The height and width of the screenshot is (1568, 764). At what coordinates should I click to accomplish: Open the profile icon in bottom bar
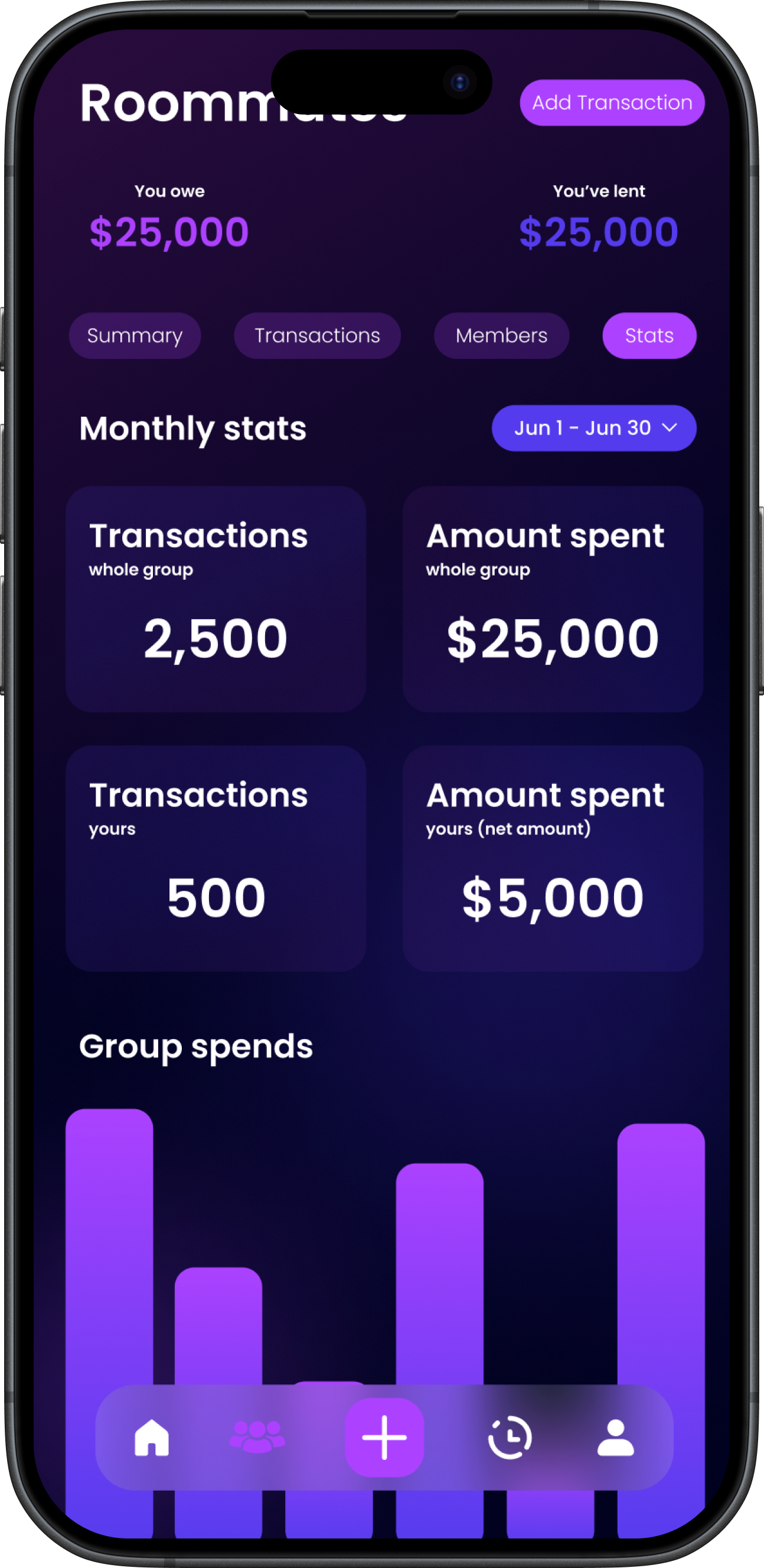click(x=615, y=1437)
